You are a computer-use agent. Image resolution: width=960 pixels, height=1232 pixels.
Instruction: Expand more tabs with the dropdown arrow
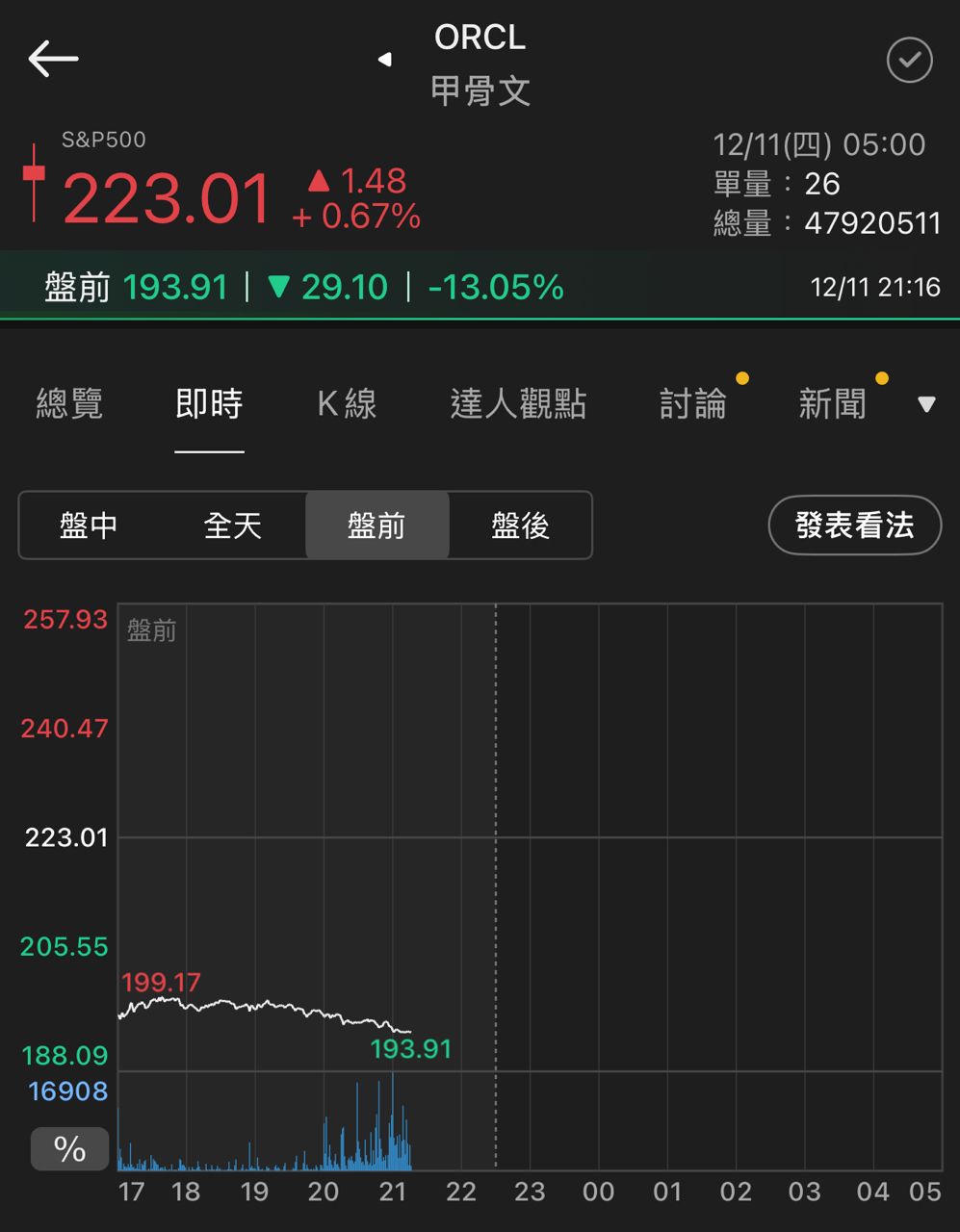(926, 405)
